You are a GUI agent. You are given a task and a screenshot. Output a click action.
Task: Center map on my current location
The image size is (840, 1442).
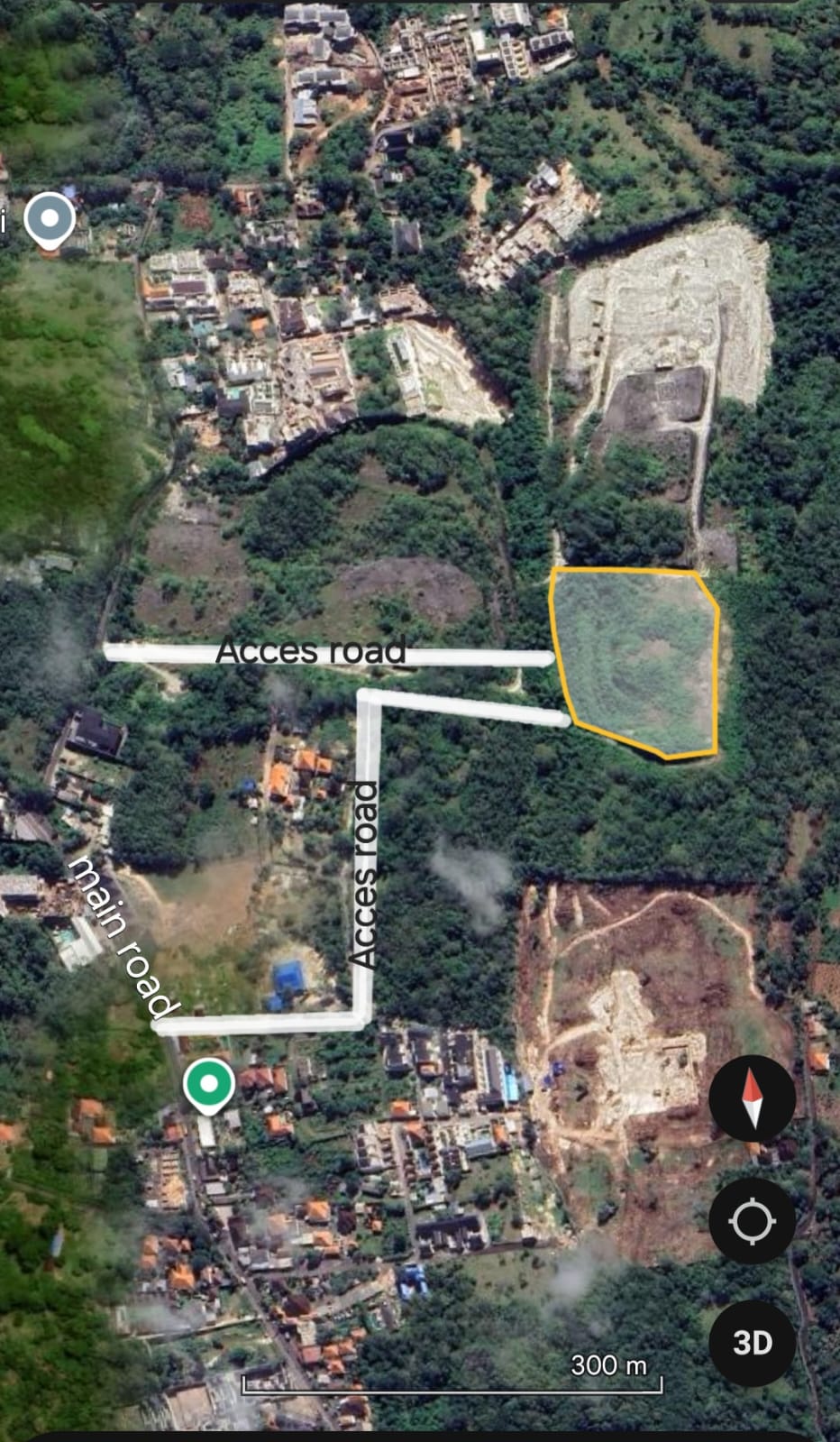tap(752, 1221)
